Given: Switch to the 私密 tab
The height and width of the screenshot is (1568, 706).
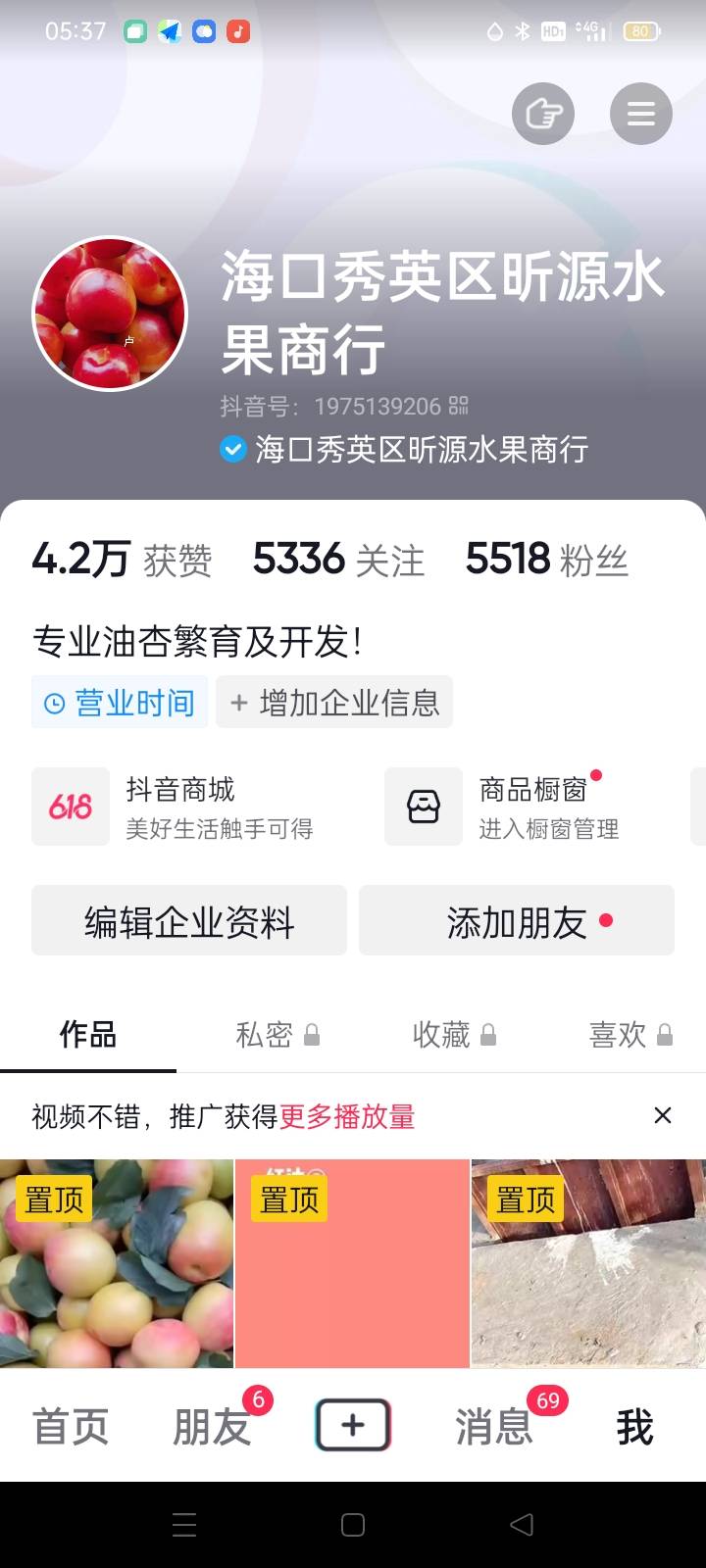Looking at the screenshot, I should click(x=278, y=1035).
